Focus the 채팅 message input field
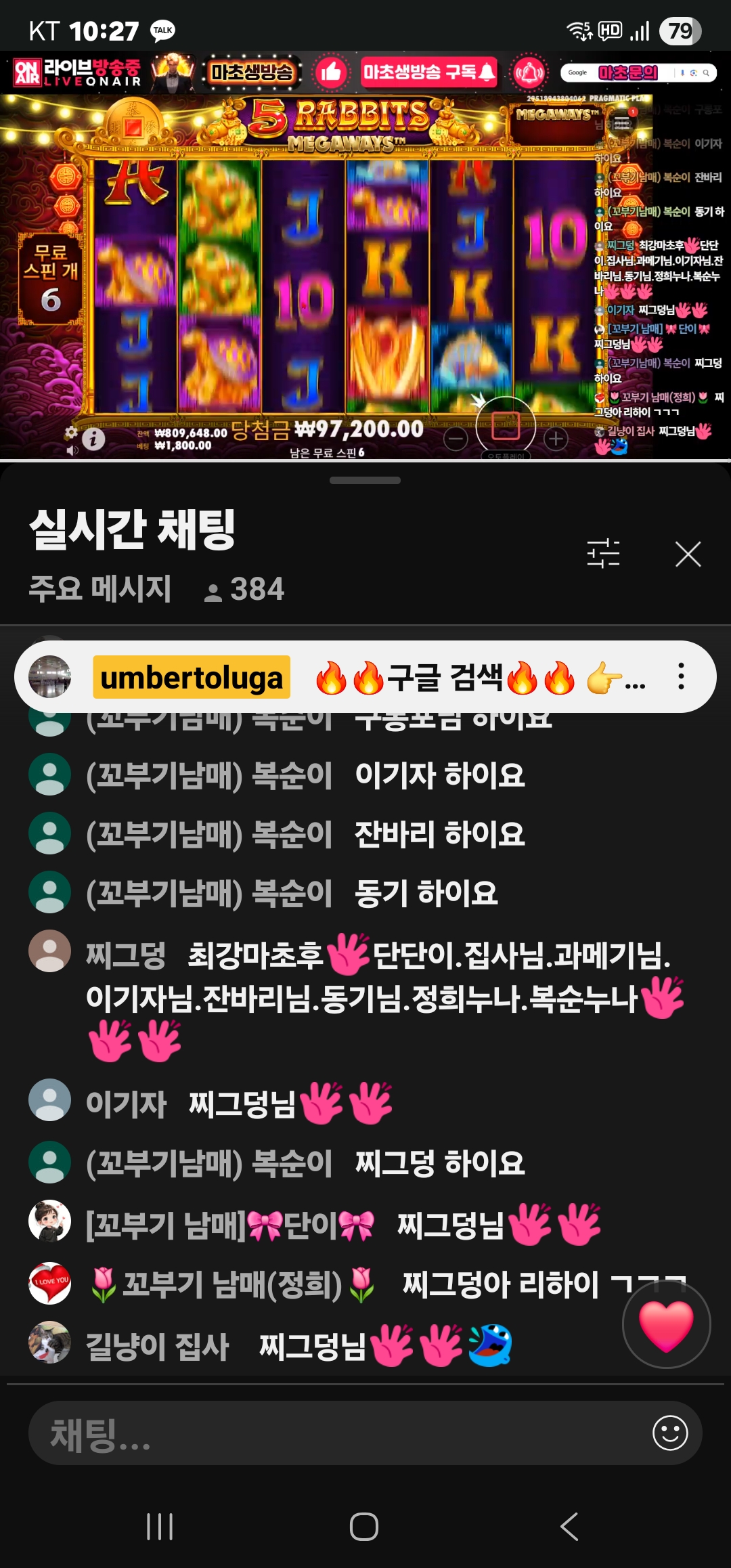 point(338,1434)
